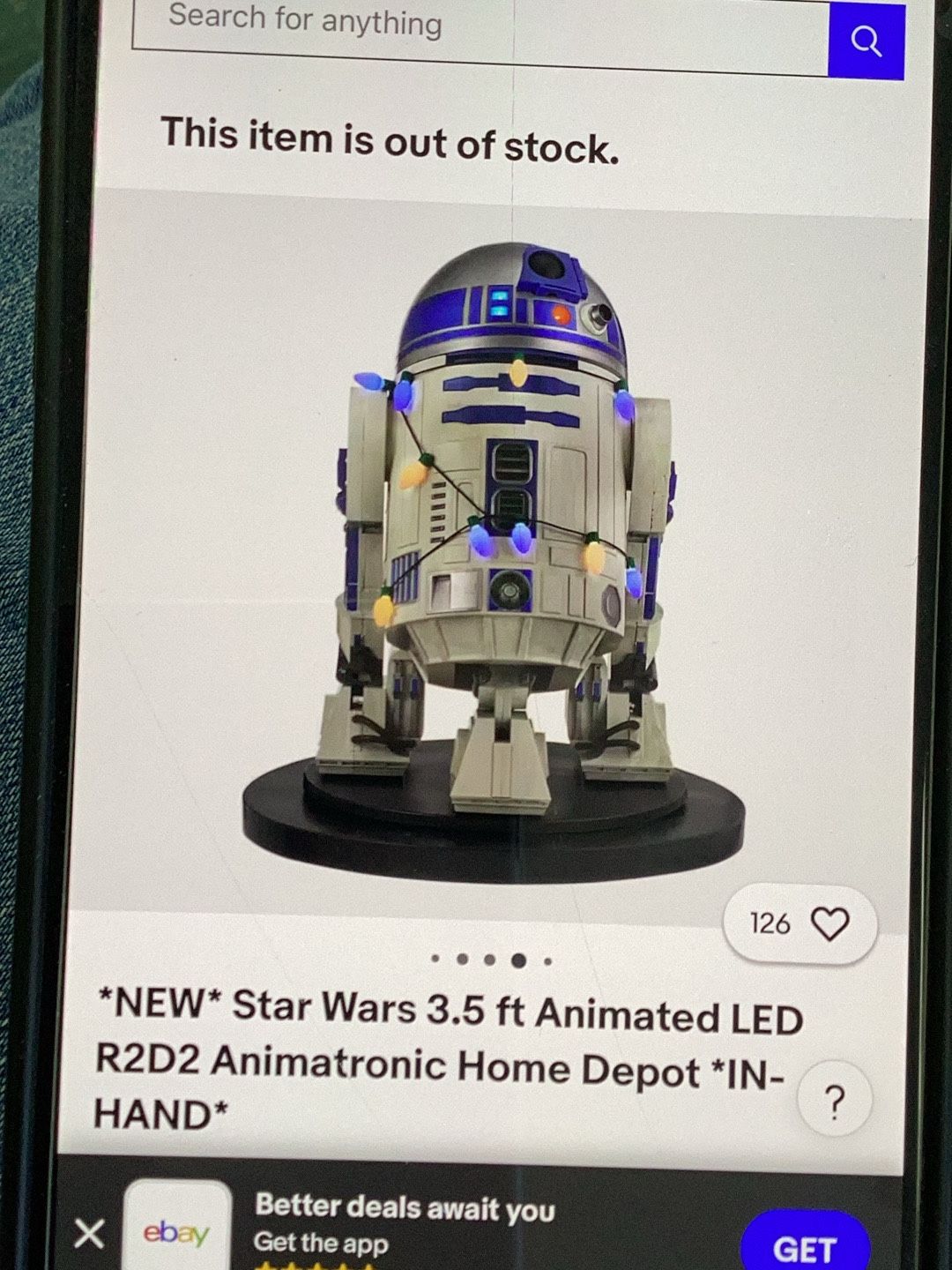This screenshot has width=952, height=1270.
Task: Dismiss the eBay app banner
Action: pyautogui.click(x=89, y=1233)
